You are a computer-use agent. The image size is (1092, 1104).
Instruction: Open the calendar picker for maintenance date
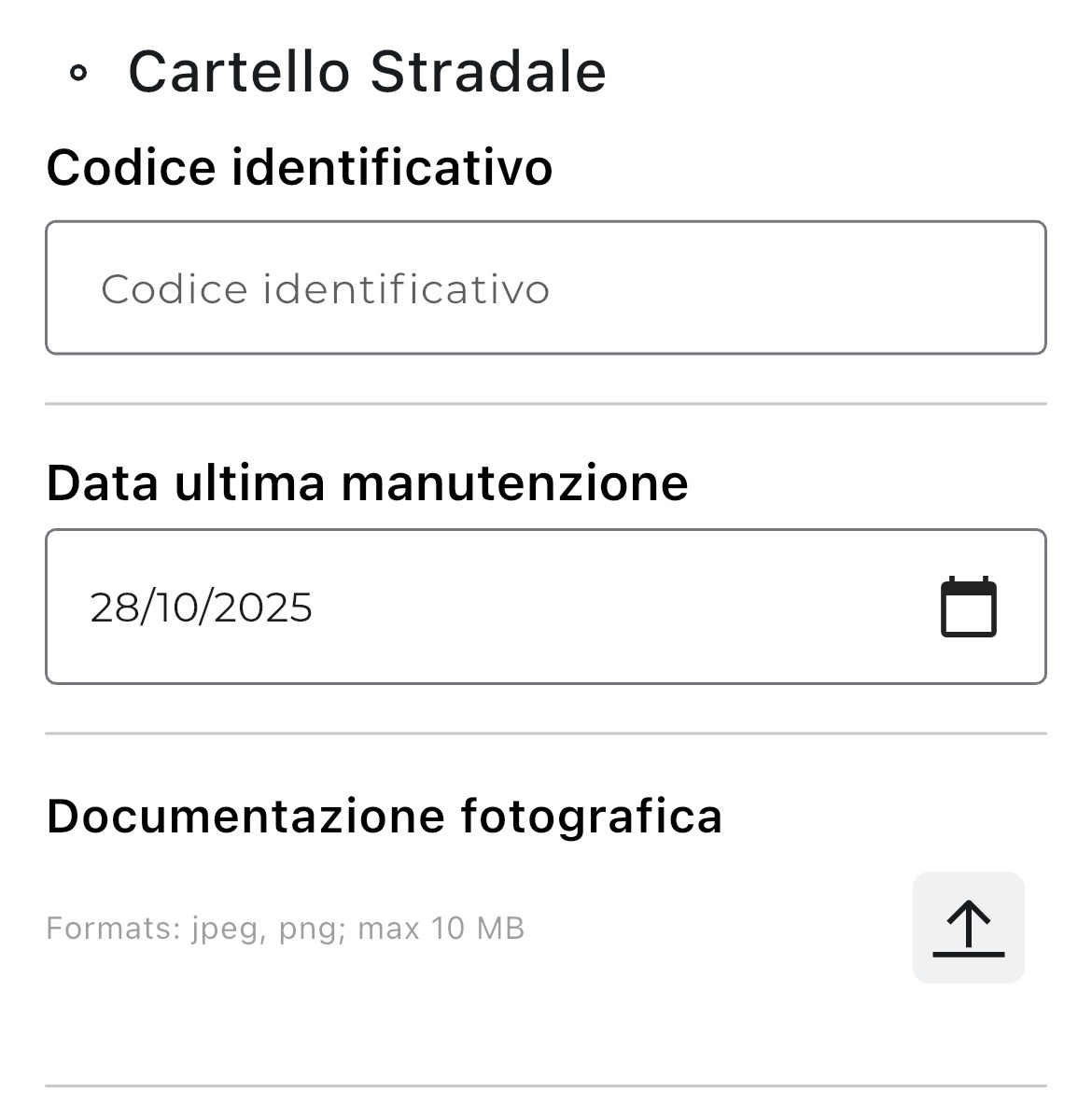968,608
